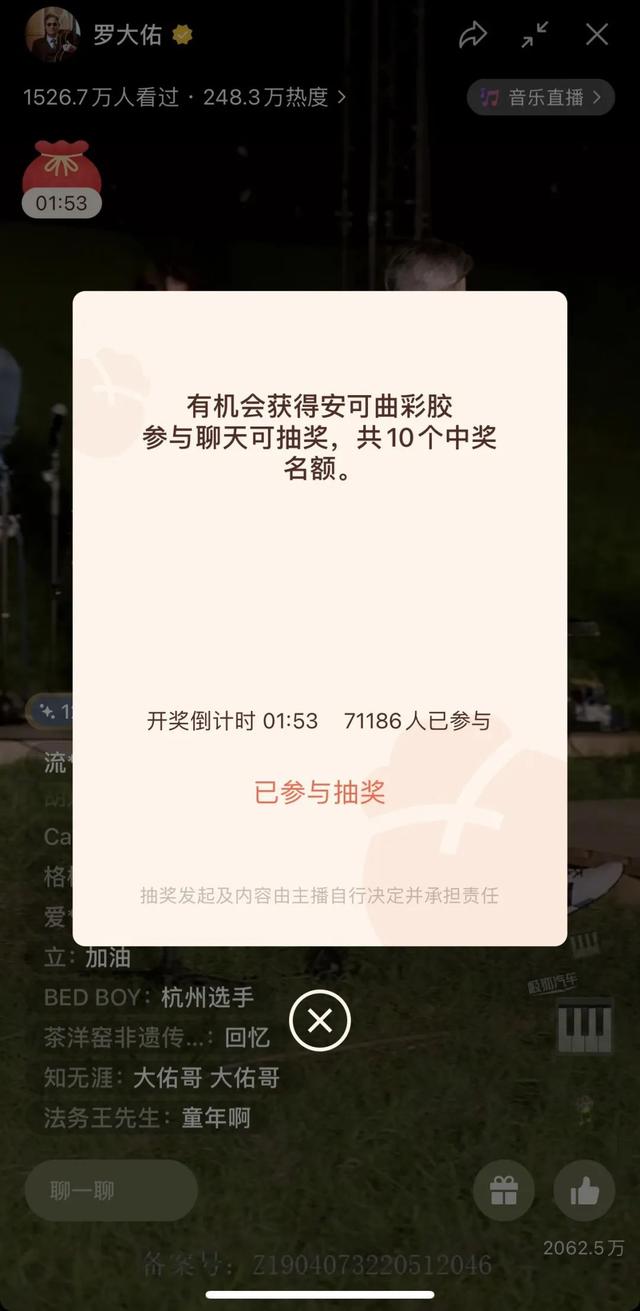The height and width of the screenshot is (1311, 640).
Task: Open the 音乐直播 category chip
Action: tap(540, 97)
